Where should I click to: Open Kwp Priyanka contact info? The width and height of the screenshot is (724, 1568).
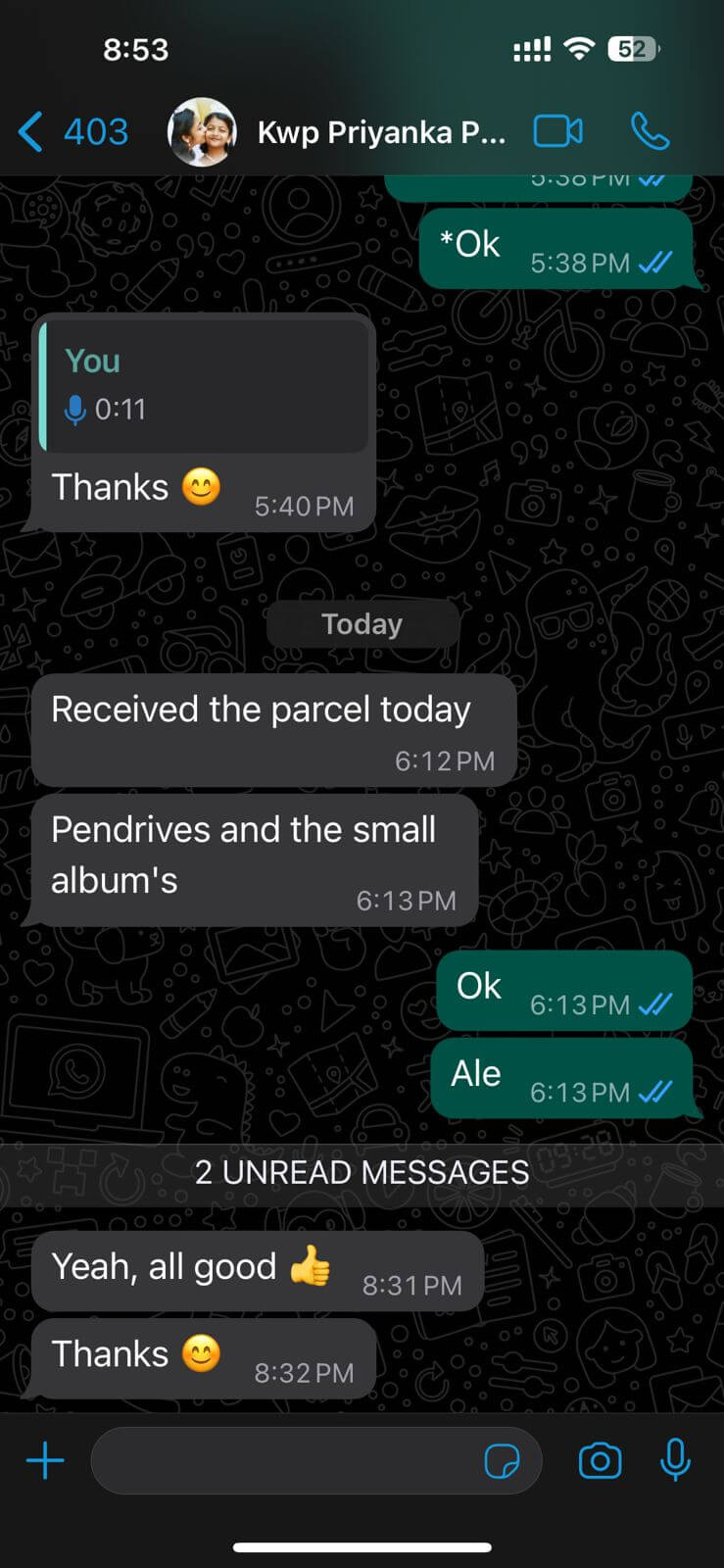pos(380,132)
